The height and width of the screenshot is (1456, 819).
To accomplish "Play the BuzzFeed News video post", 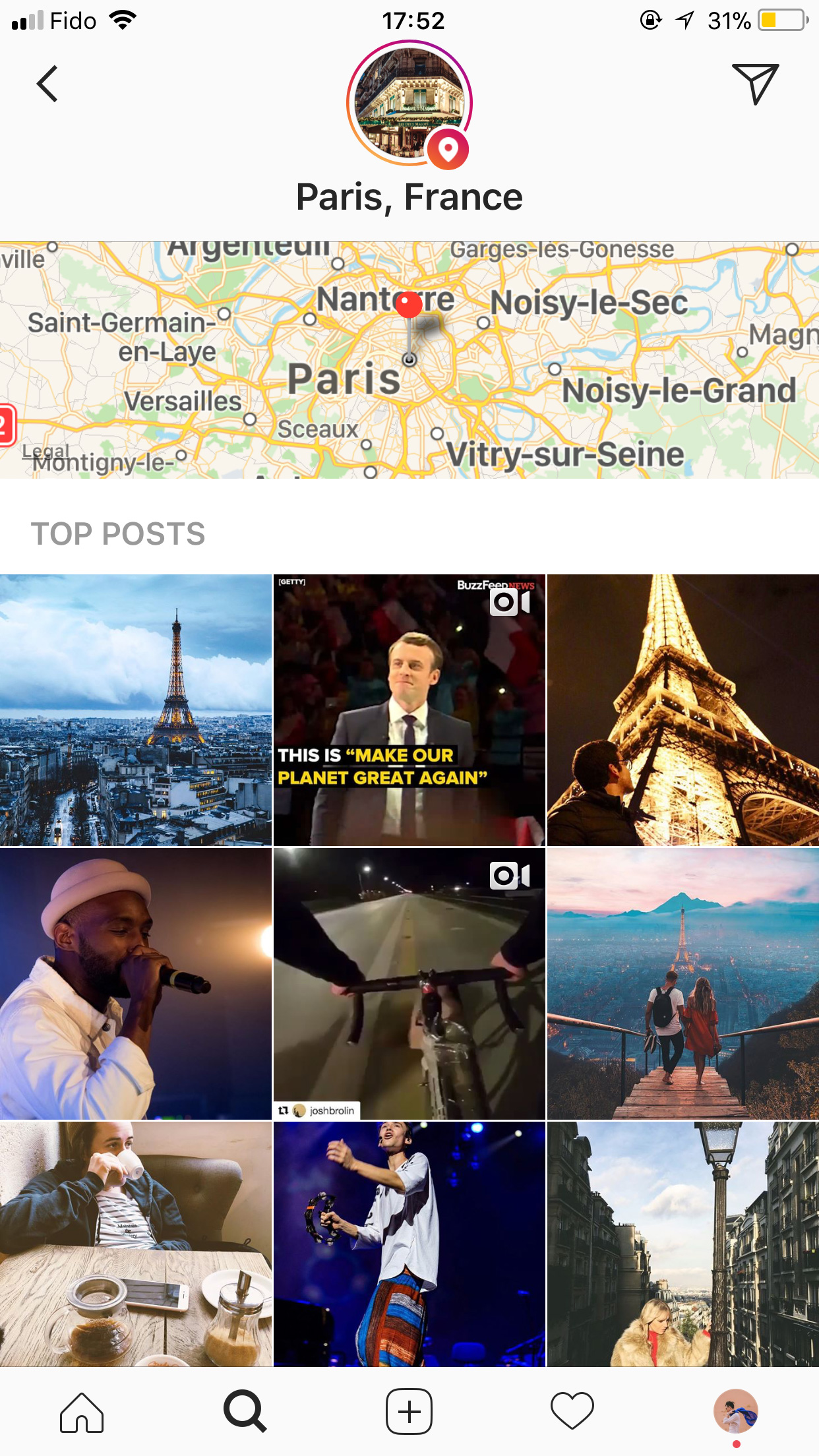I will (x=409, y=710).
